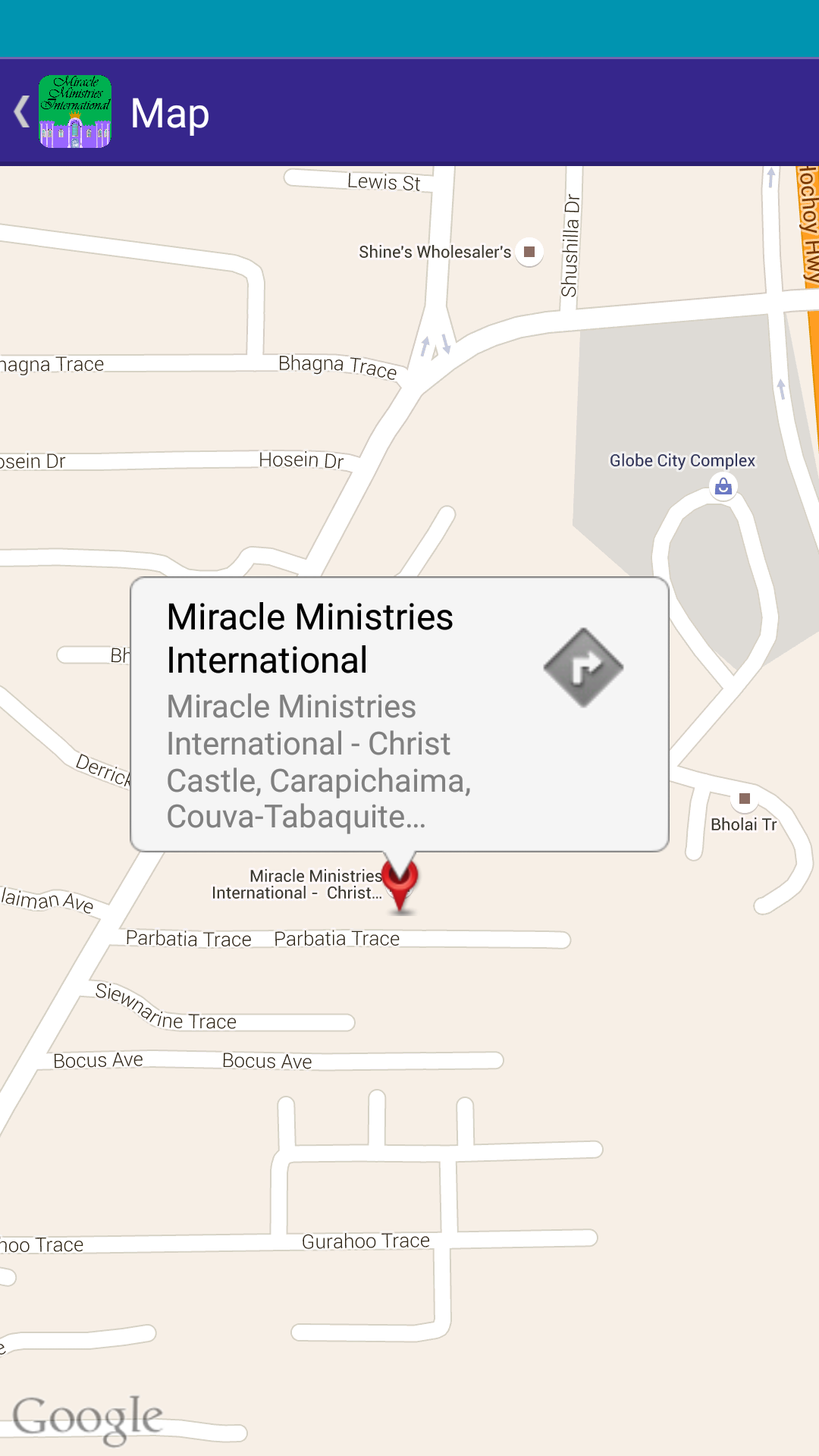Image resolution: width=819 pixels, height=1456 pixels.
Task: Tap the purple header bar
Action: (455, 112)
